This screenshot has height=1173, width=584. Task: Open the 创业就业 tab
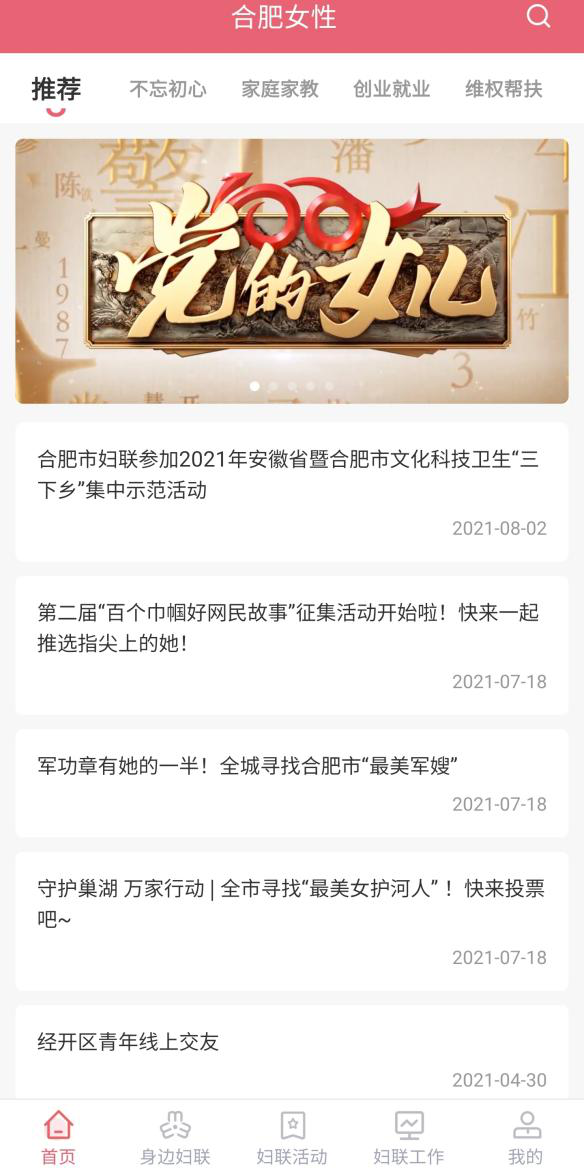click(391, 90)
